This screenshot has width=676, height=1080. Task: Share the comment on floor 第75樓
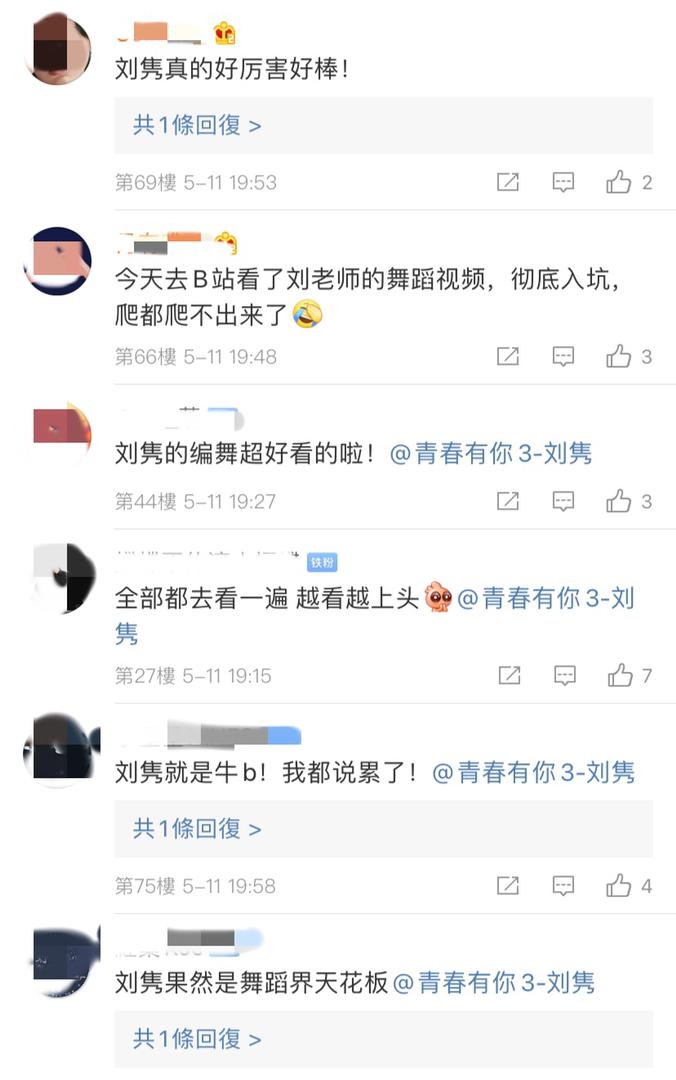(x=508, y=885)
